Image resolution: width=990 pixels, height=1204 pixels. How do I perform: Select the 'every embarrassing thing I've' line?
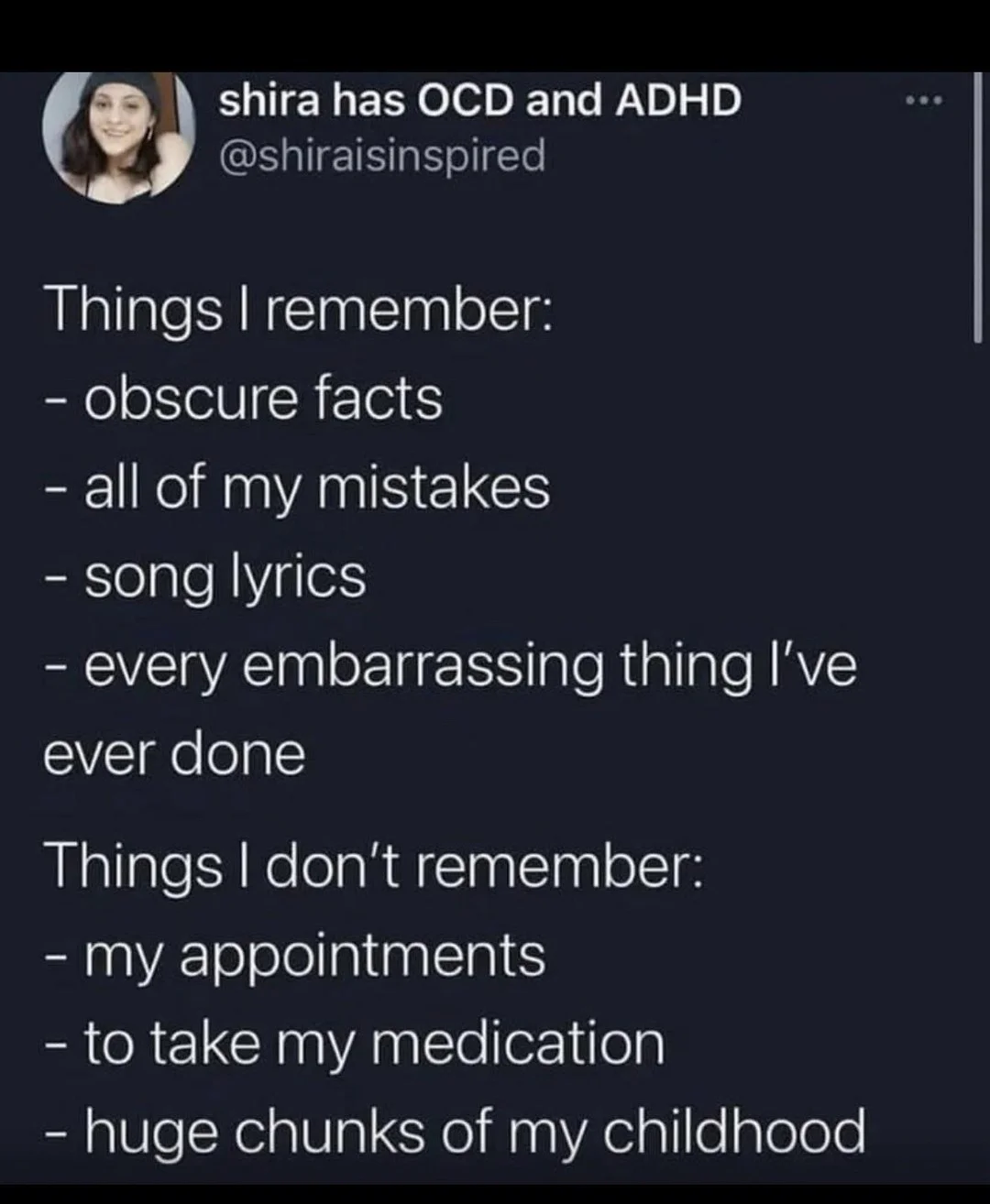pos(451,666)
